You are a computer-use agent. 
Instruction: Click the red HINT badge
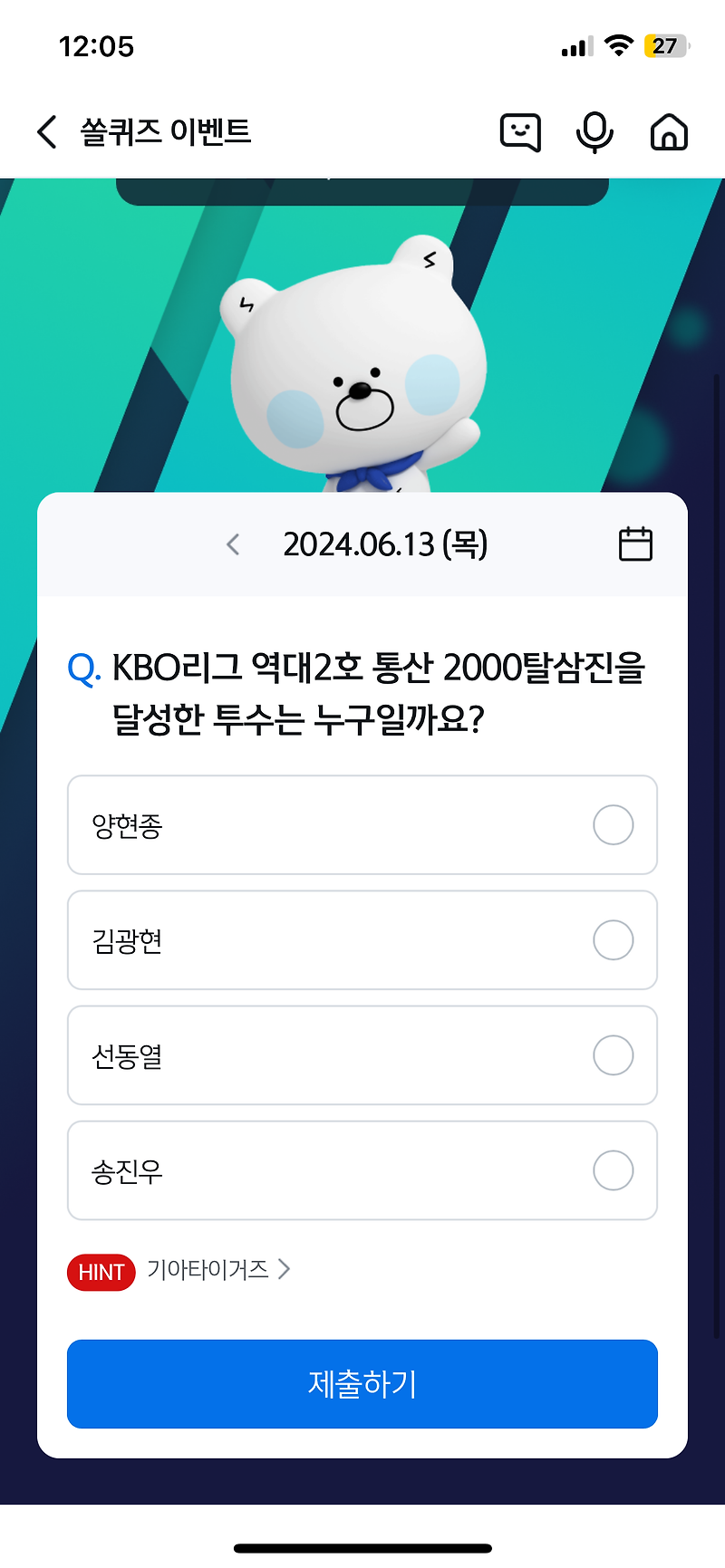point(101,1272)
